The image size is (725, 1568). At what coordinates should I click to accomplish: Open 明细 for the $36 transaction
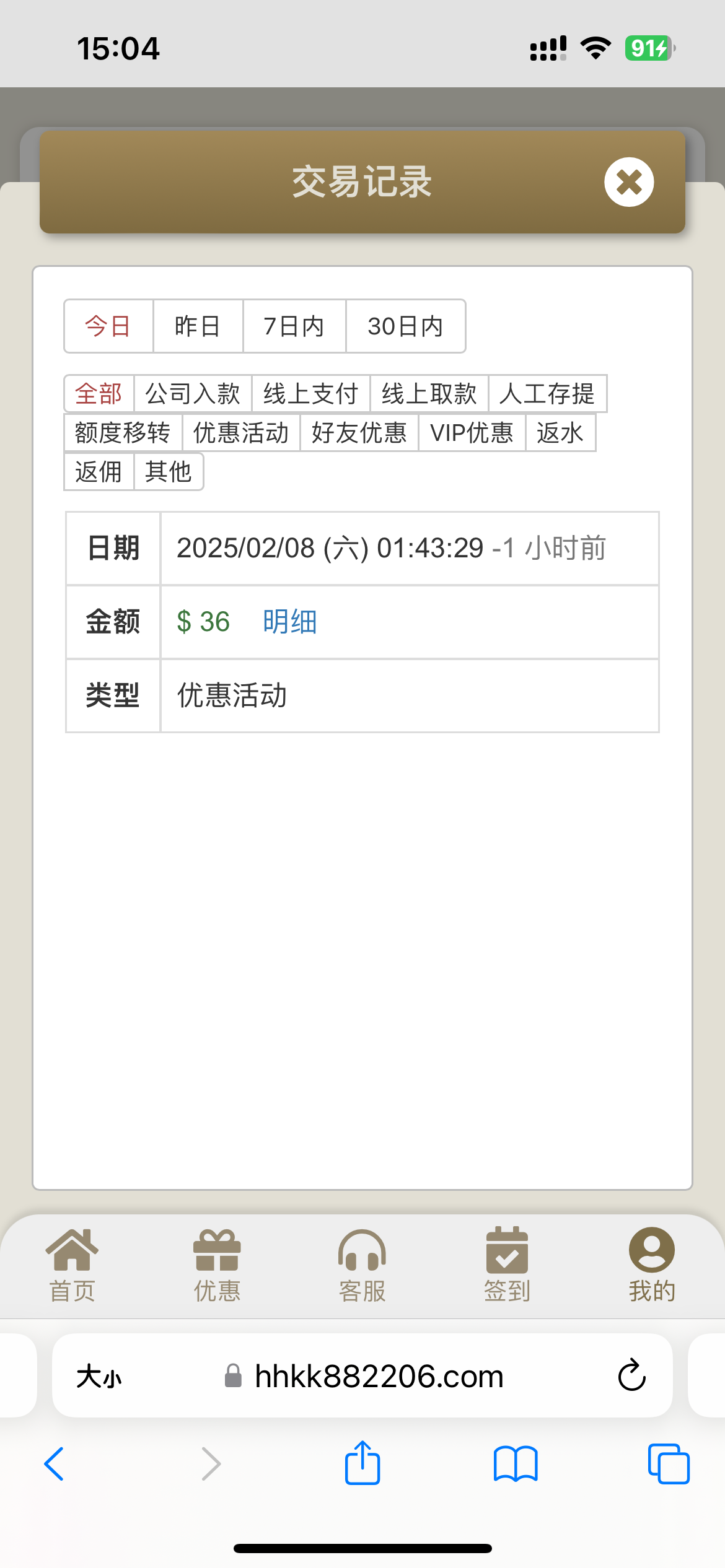click(x=289, y=622)
